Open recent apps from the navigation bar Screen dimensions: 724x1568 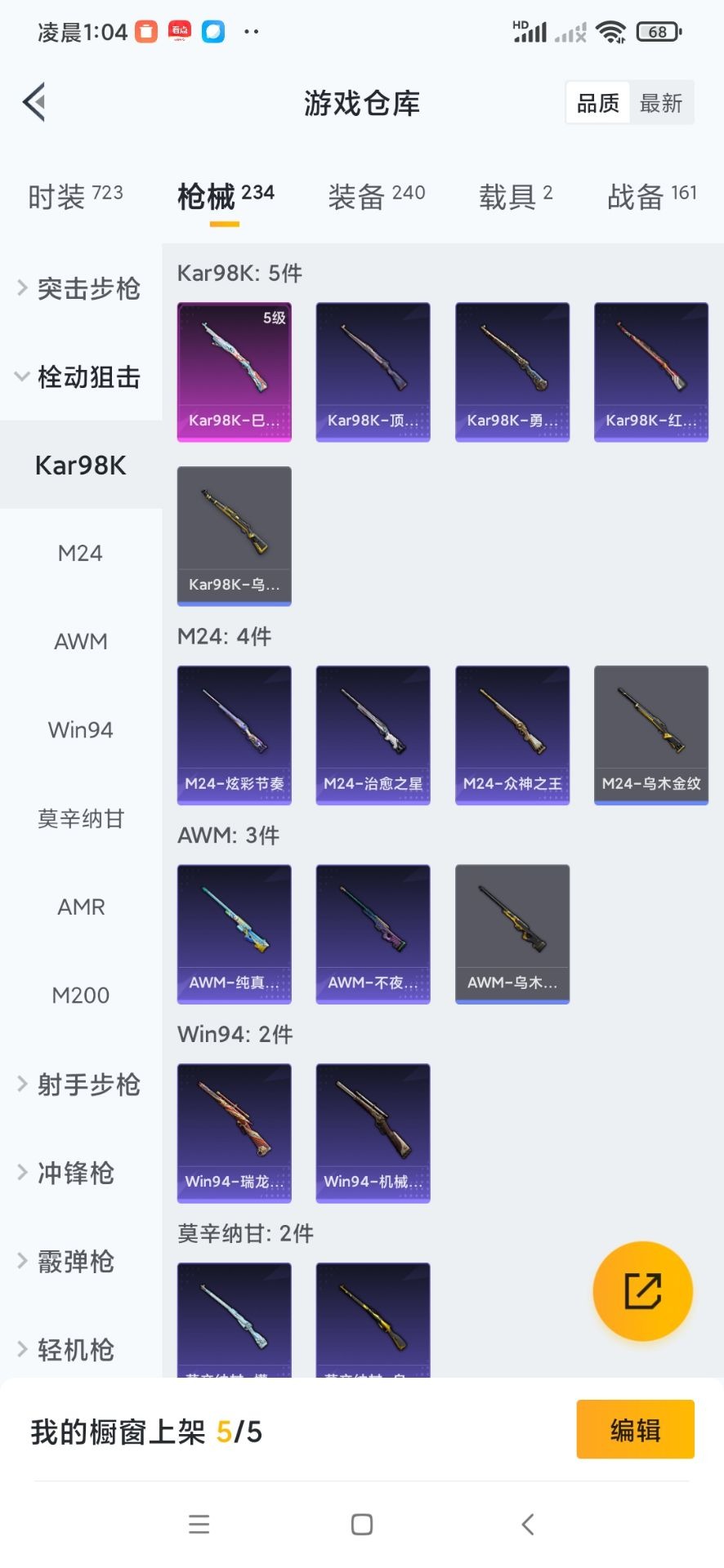[199, 1524]
